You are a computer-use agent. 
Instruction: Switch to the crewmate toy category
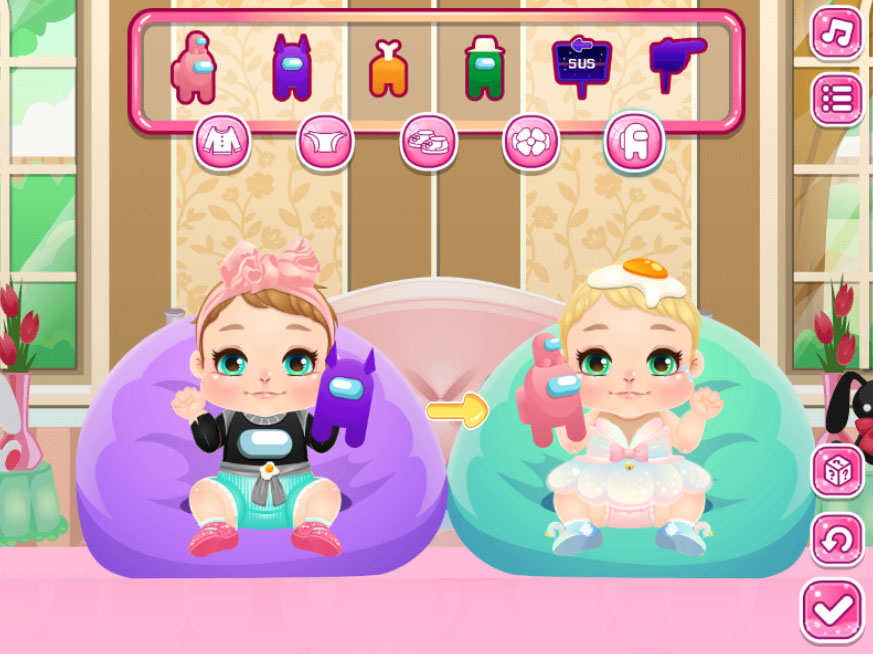click(x=634, y=143)
